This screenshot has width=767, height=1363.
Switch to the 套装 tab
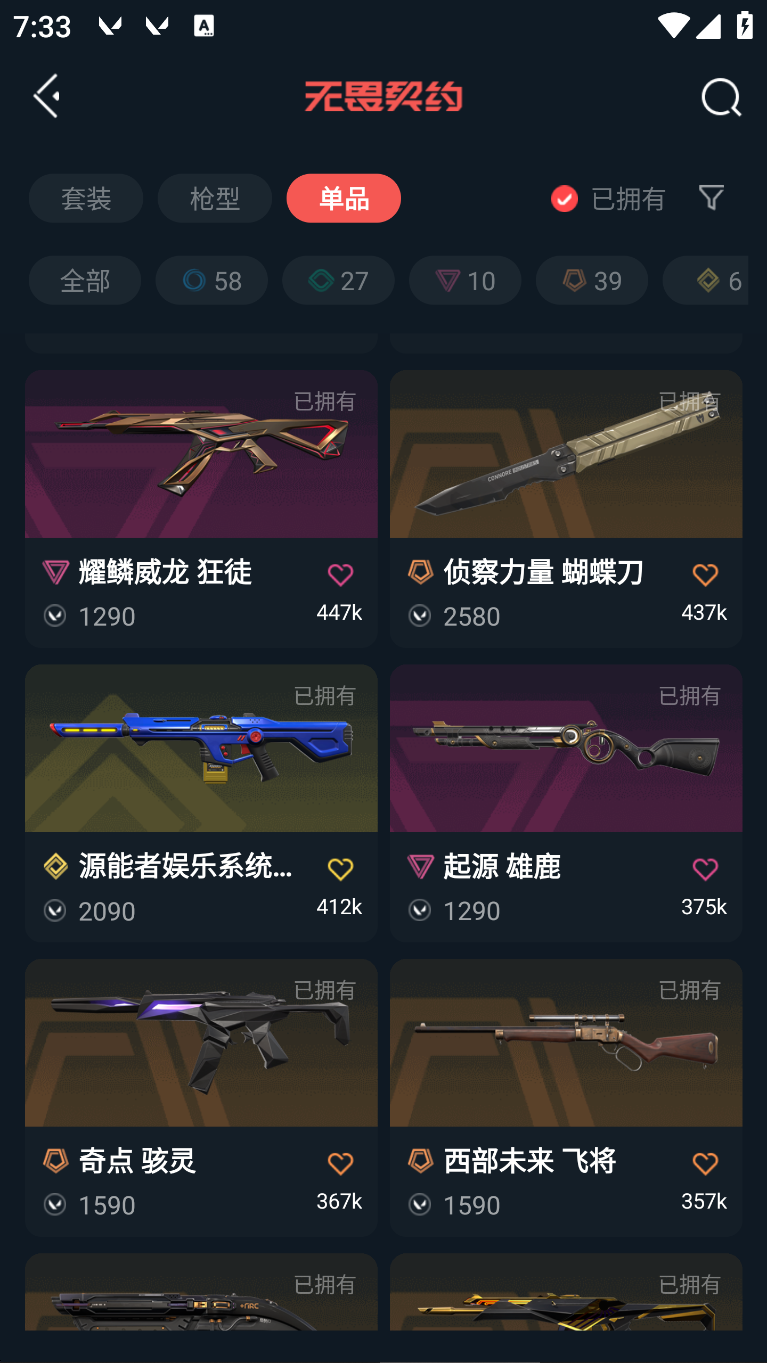pyautogui.click(x=86, y=198)
